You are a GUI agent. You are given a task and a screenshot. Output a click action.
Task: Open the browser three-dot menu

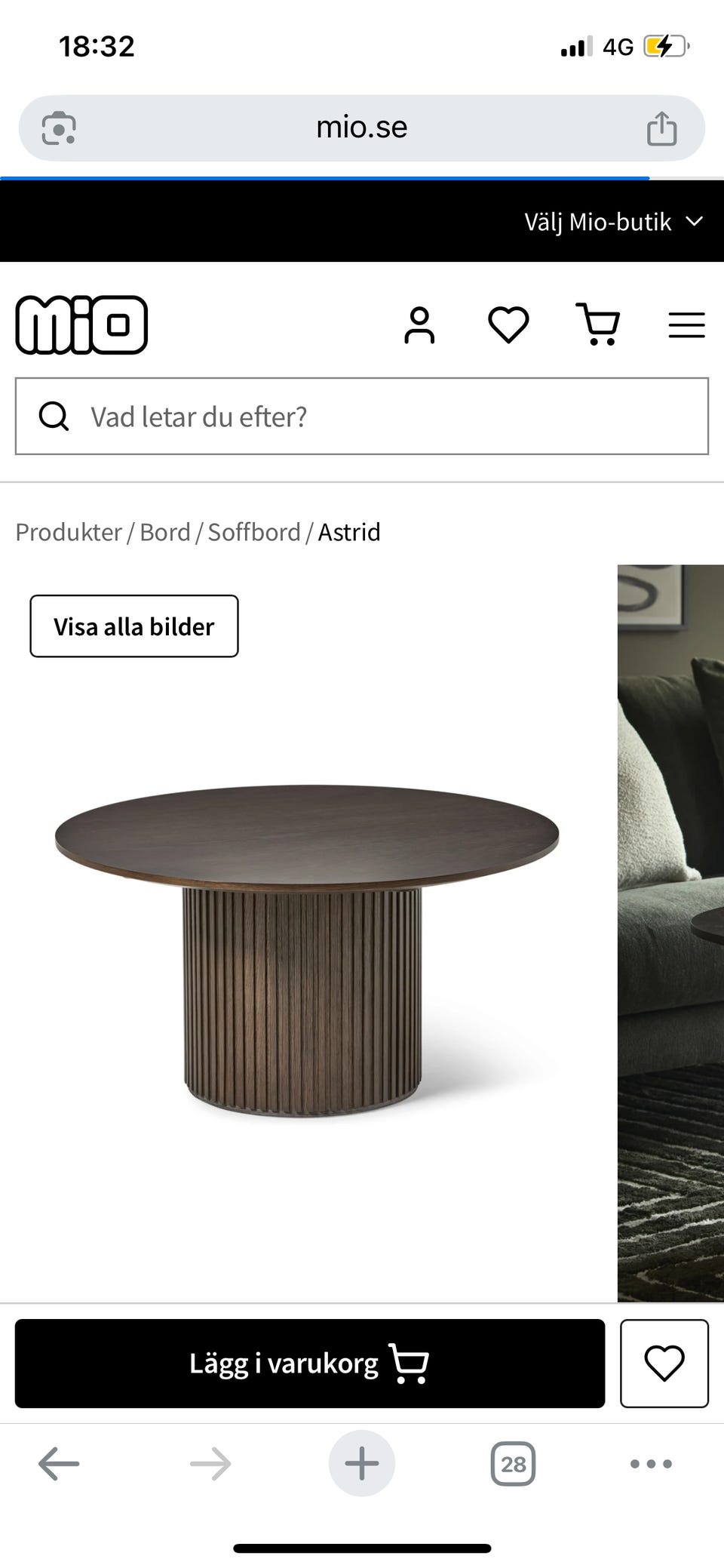(651, 1464)
